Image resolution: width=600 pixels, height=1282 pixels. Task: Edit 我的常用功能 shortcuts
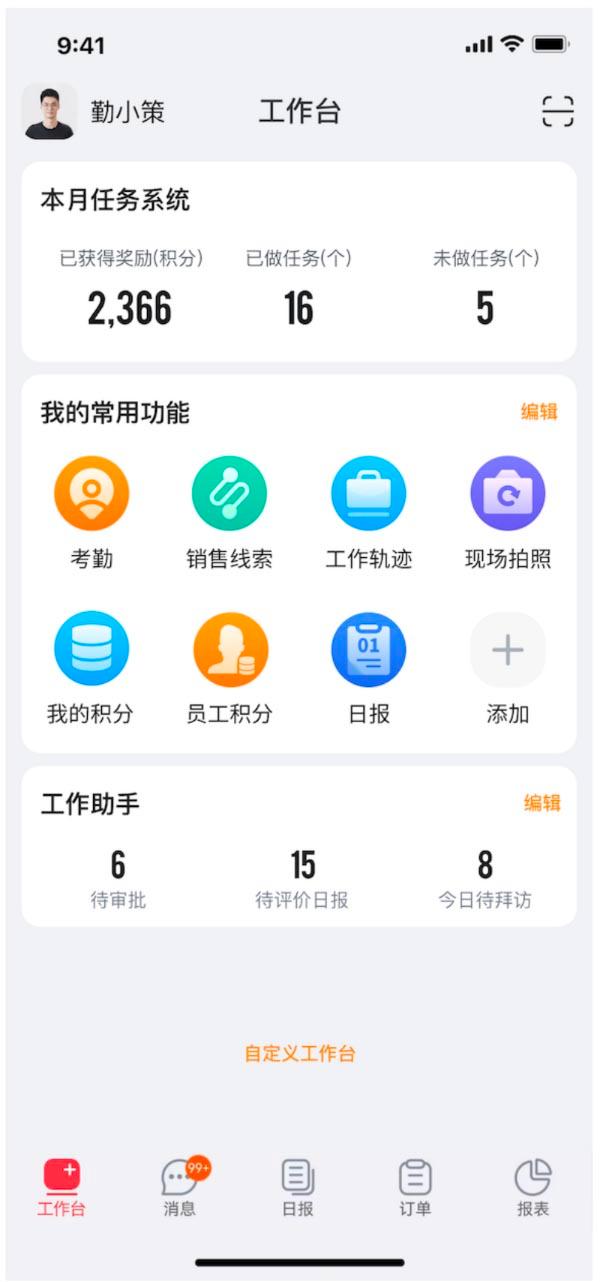coord(539,412)
